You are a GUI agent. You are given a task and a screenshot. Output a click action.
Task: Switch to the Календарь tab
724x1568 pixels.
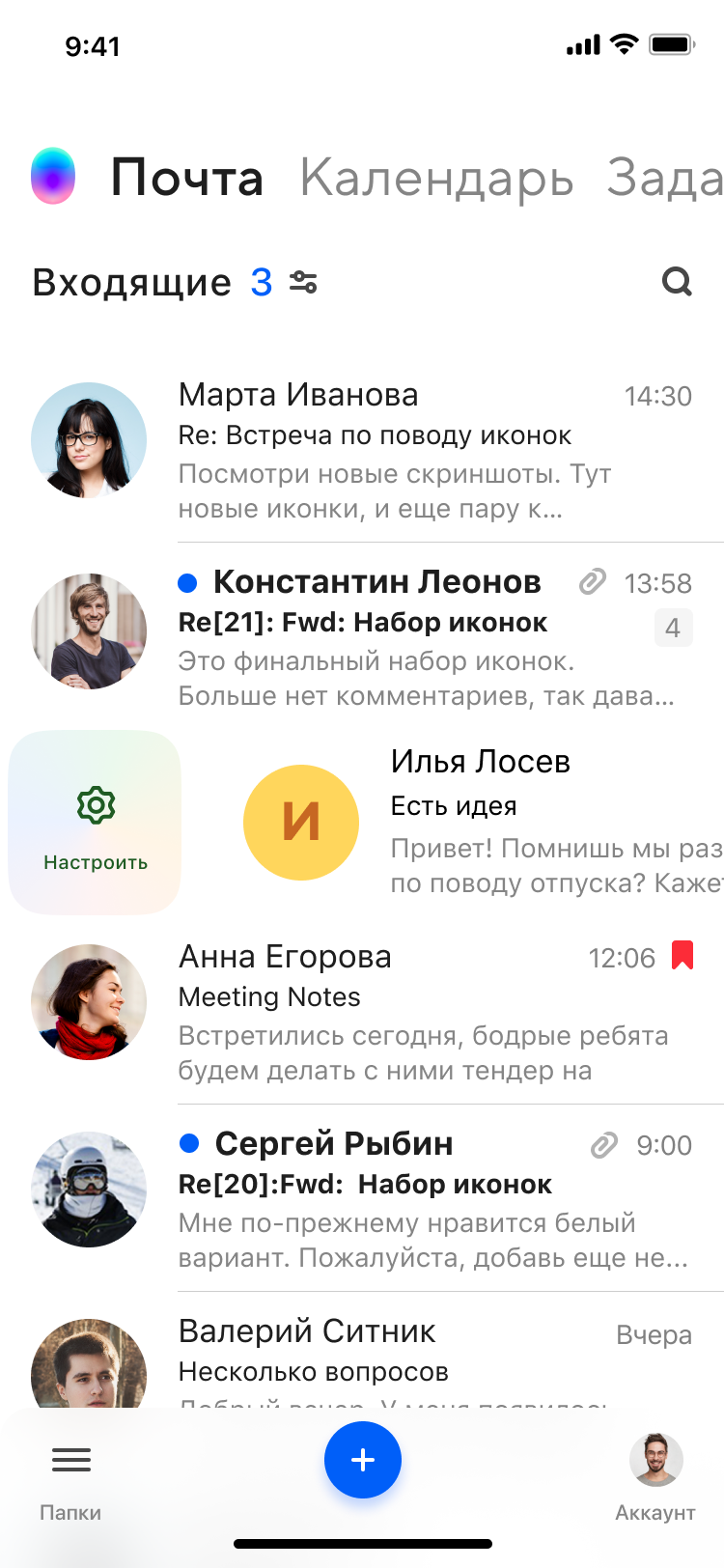coord(436,179)
